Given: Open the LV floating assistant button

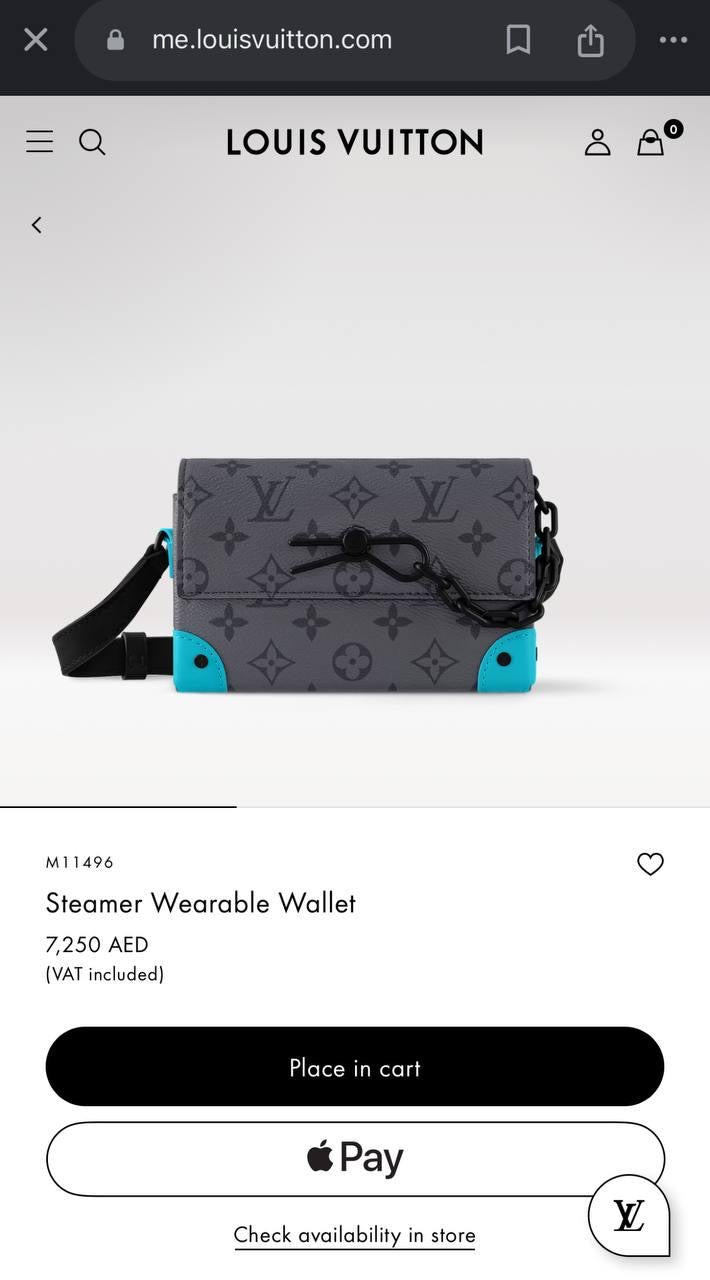Looking at the screenshot, I should click(628, 1215).
